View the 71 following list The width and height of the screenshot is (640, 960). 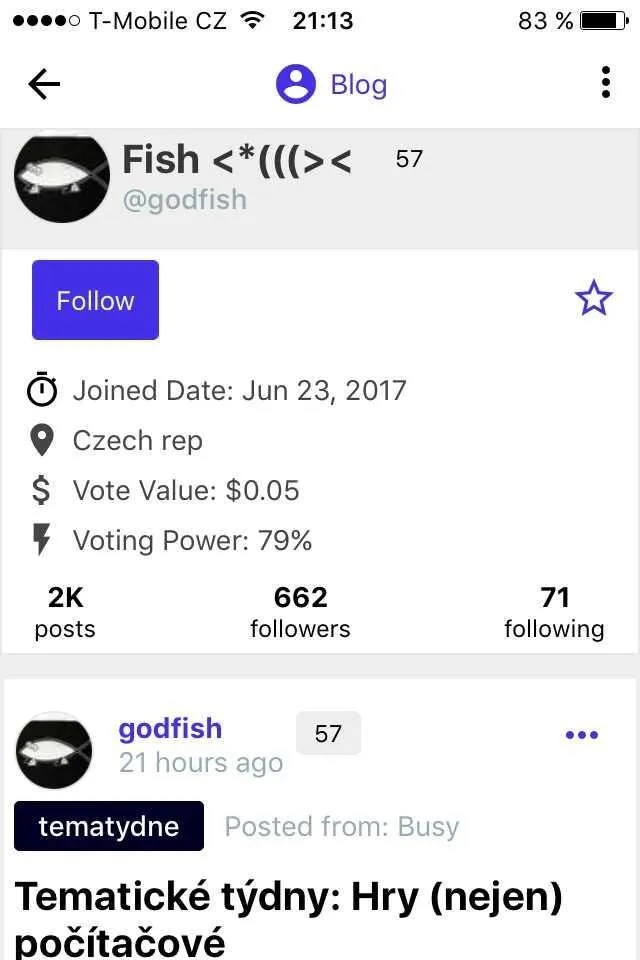tap(554, 612)
